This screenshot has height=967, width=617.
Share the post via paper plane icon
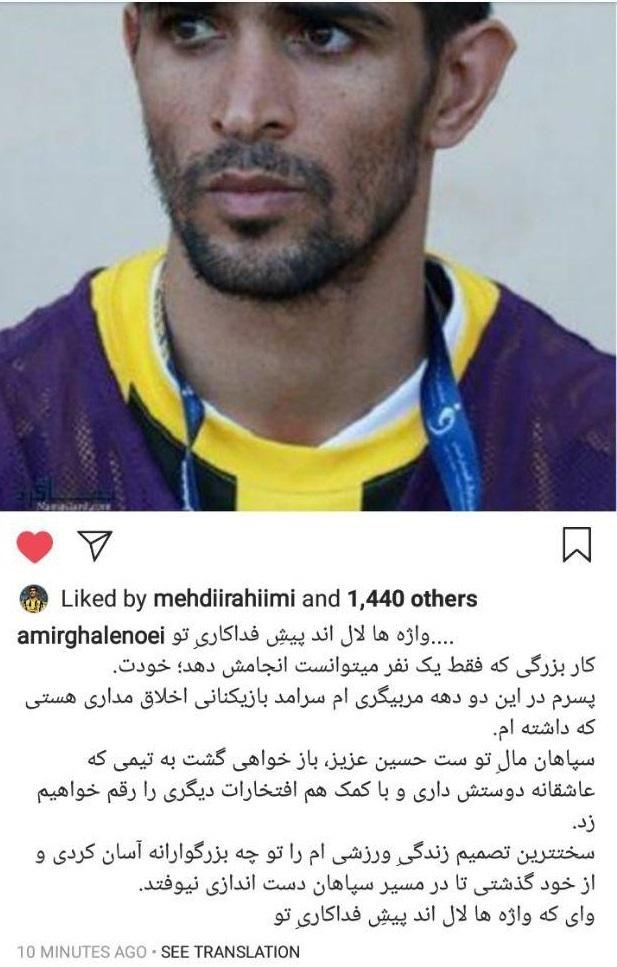[x=93, y=545]
